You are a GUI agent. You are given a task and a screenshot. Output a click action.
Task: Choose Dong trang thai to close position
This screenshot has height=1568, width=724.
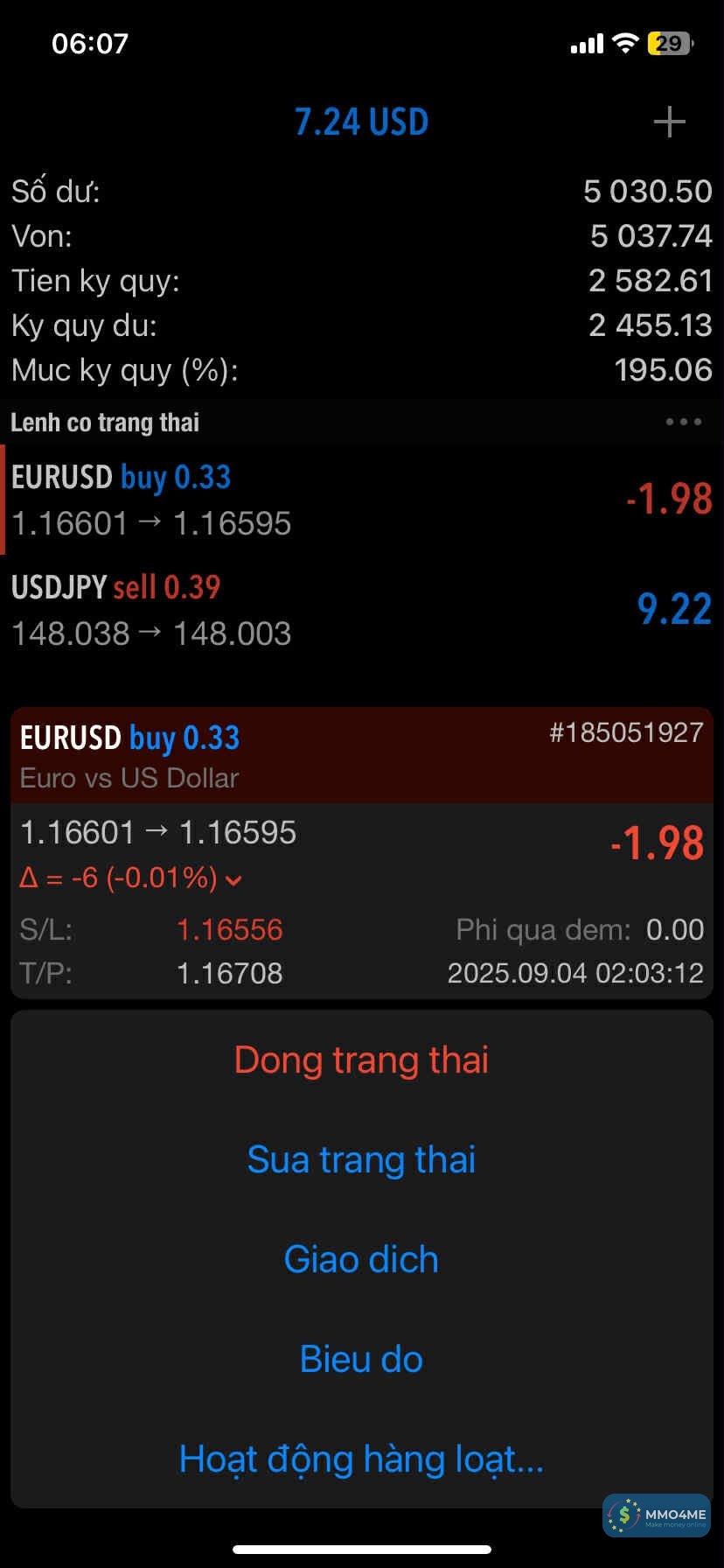pos(361,1060)
